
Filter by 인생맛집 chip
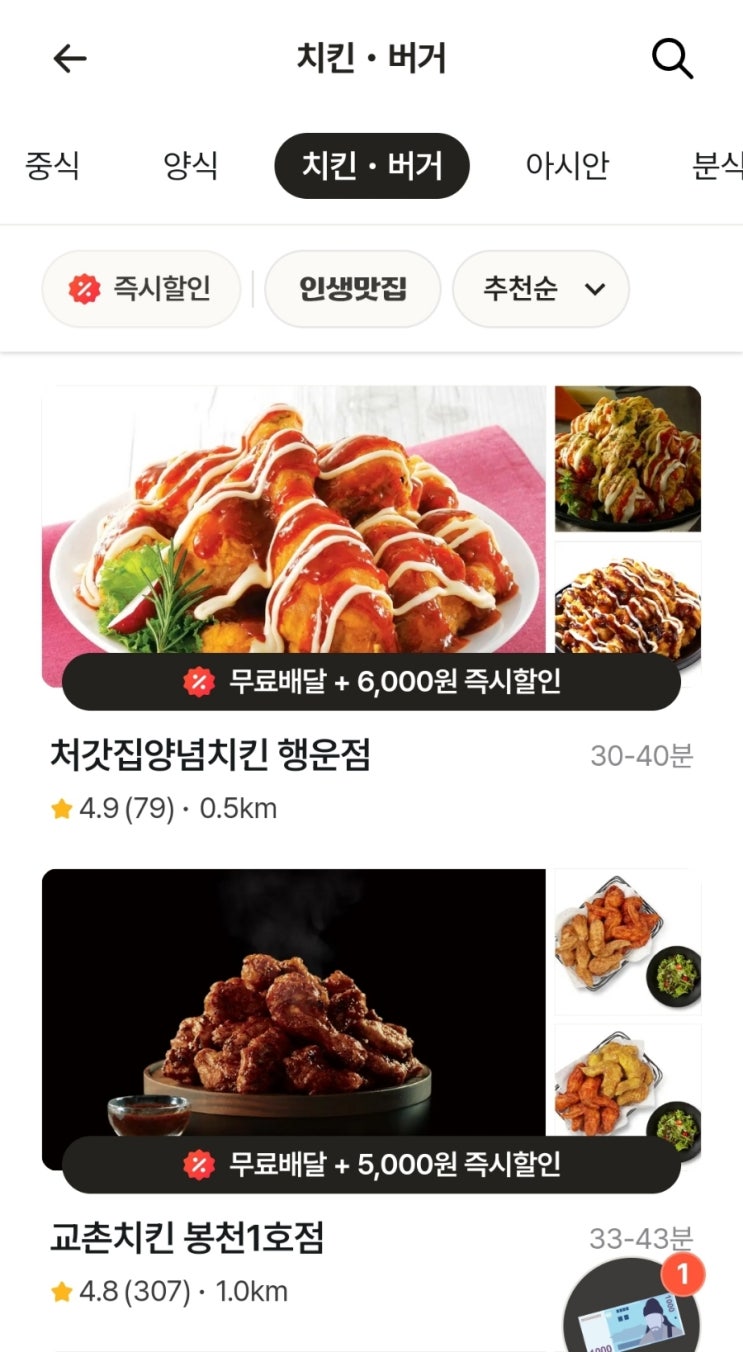353,289
